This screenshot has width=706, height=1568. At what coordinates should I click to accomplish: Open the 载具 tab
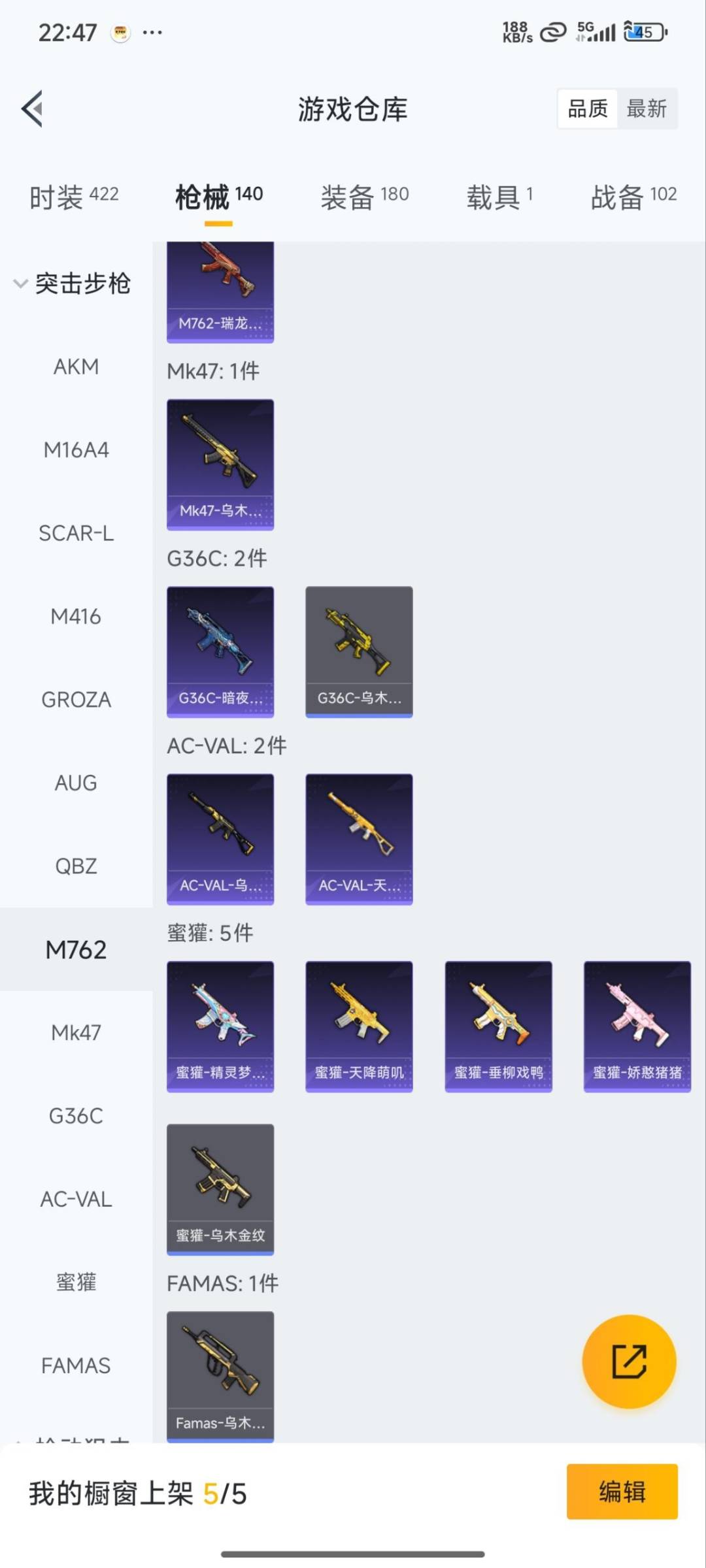tap(499, 196)
